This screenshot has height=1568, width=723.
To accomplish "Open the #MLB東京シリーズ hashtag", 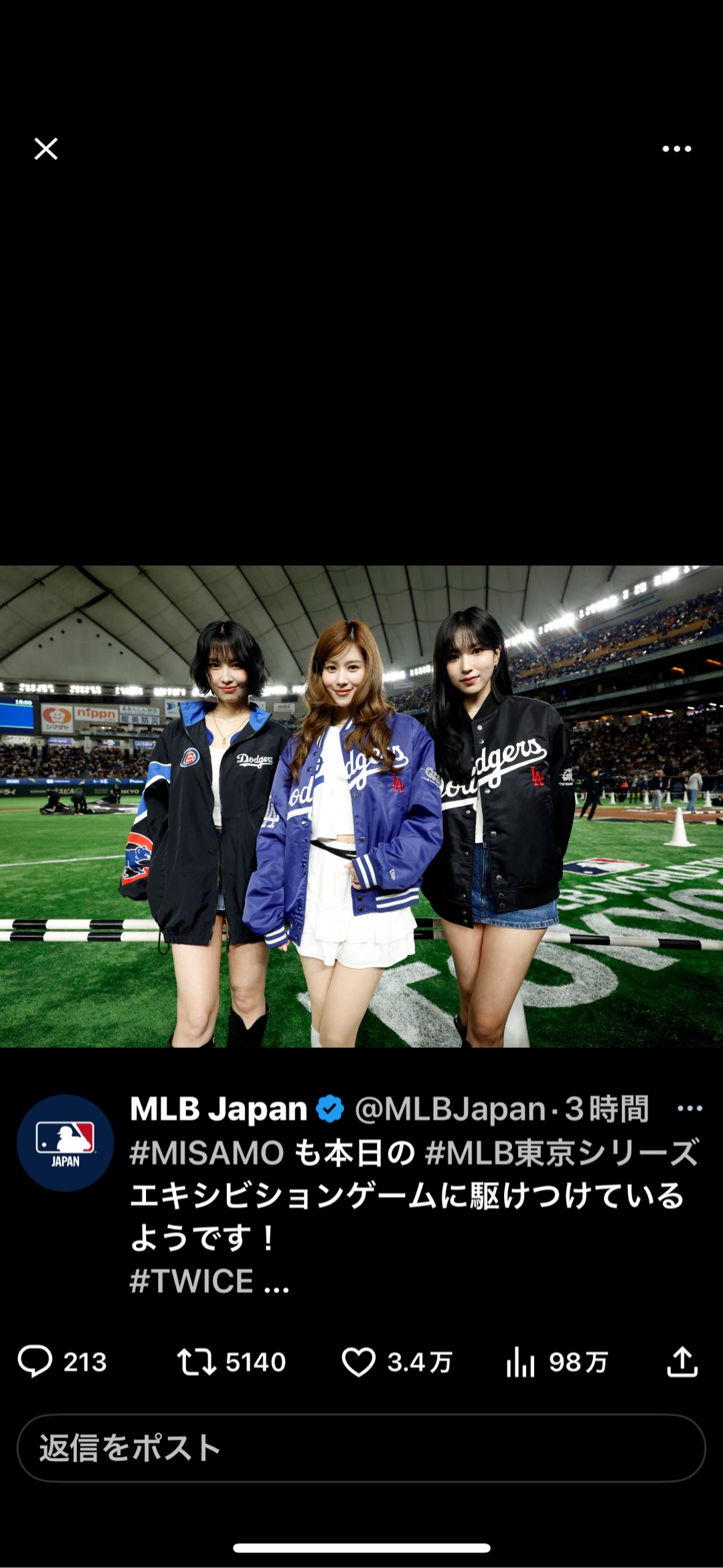I will tap(561, 1153).
